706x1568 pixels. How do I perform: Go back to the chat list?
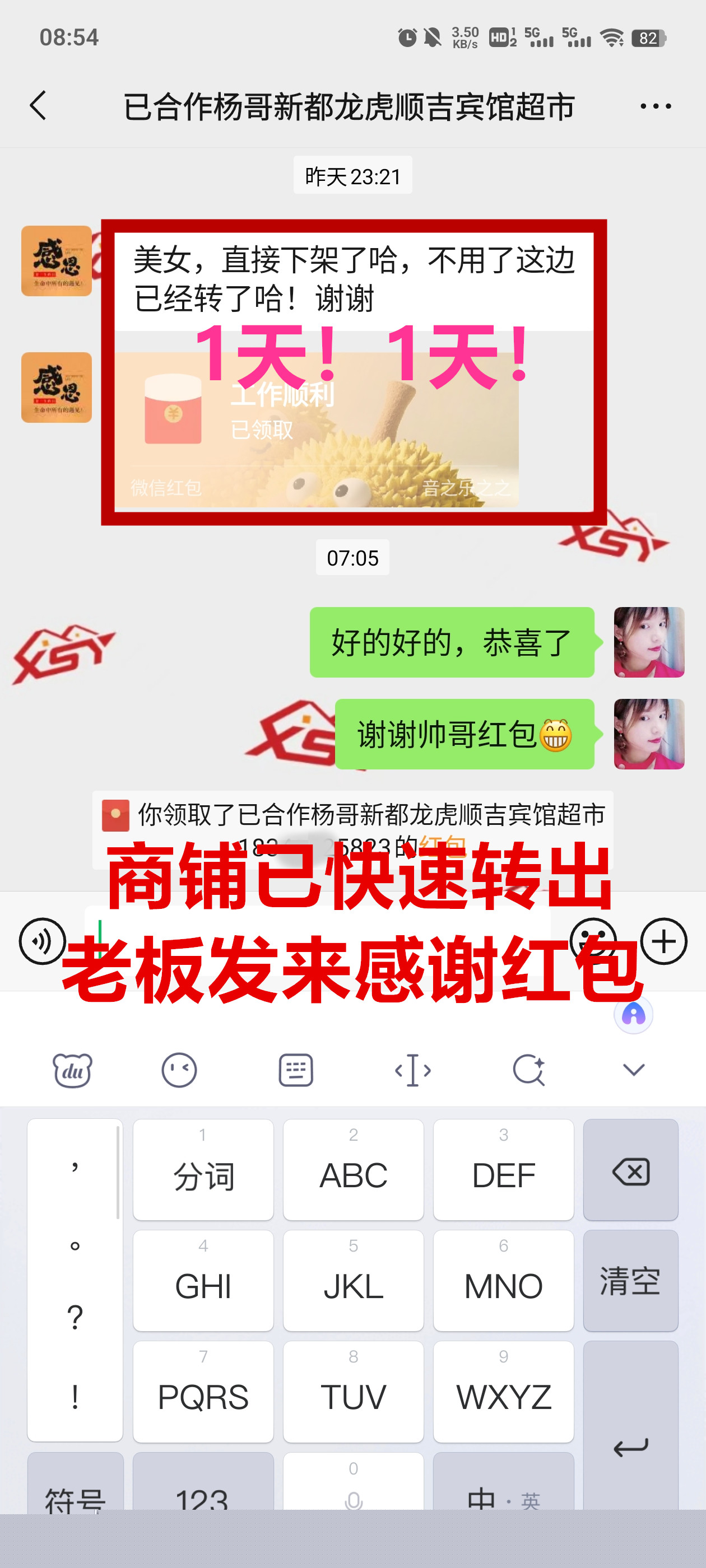[x=38, y=106]
